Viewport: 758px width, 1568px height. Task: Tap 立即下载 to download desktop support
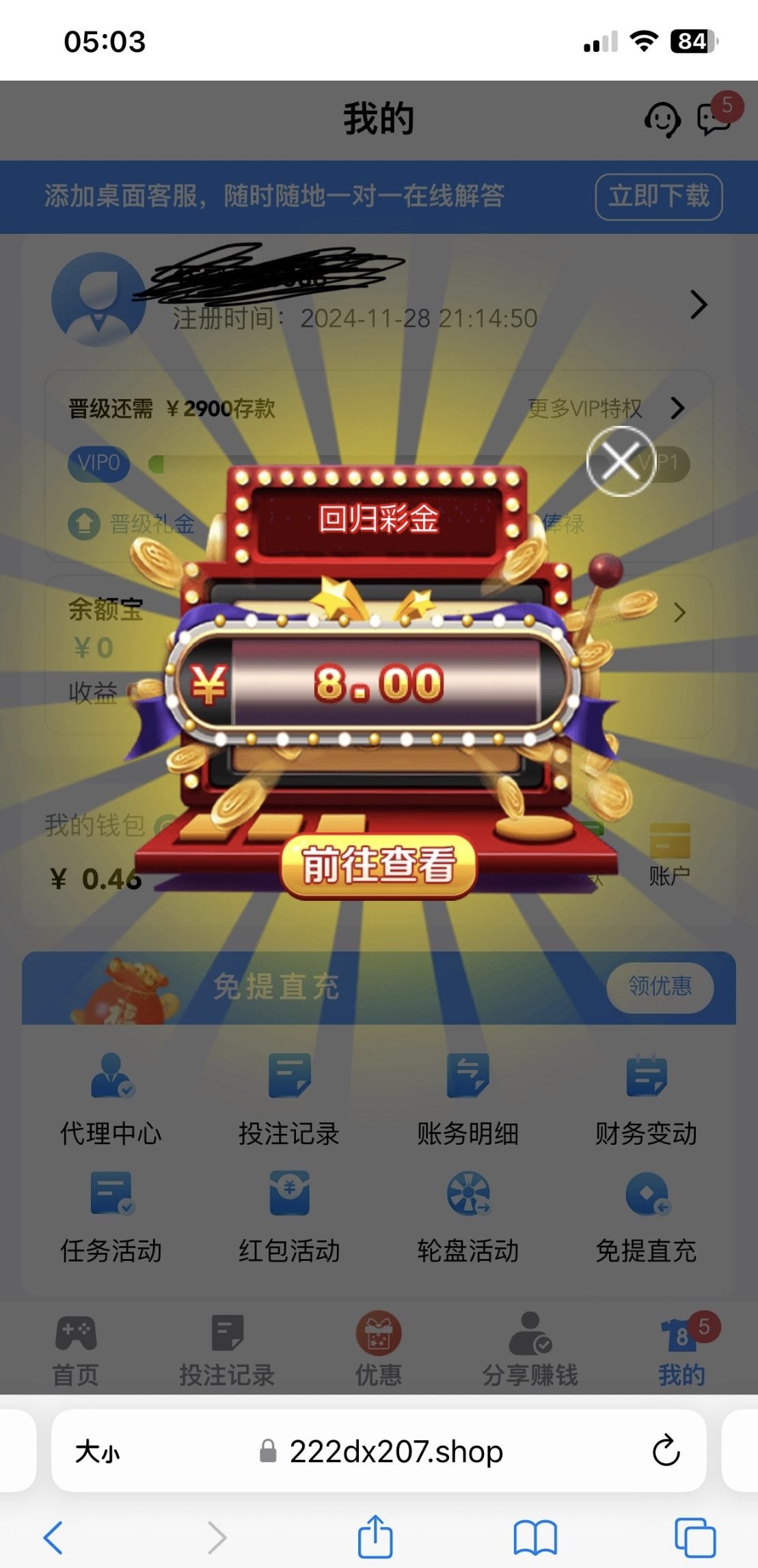[658, 197]
